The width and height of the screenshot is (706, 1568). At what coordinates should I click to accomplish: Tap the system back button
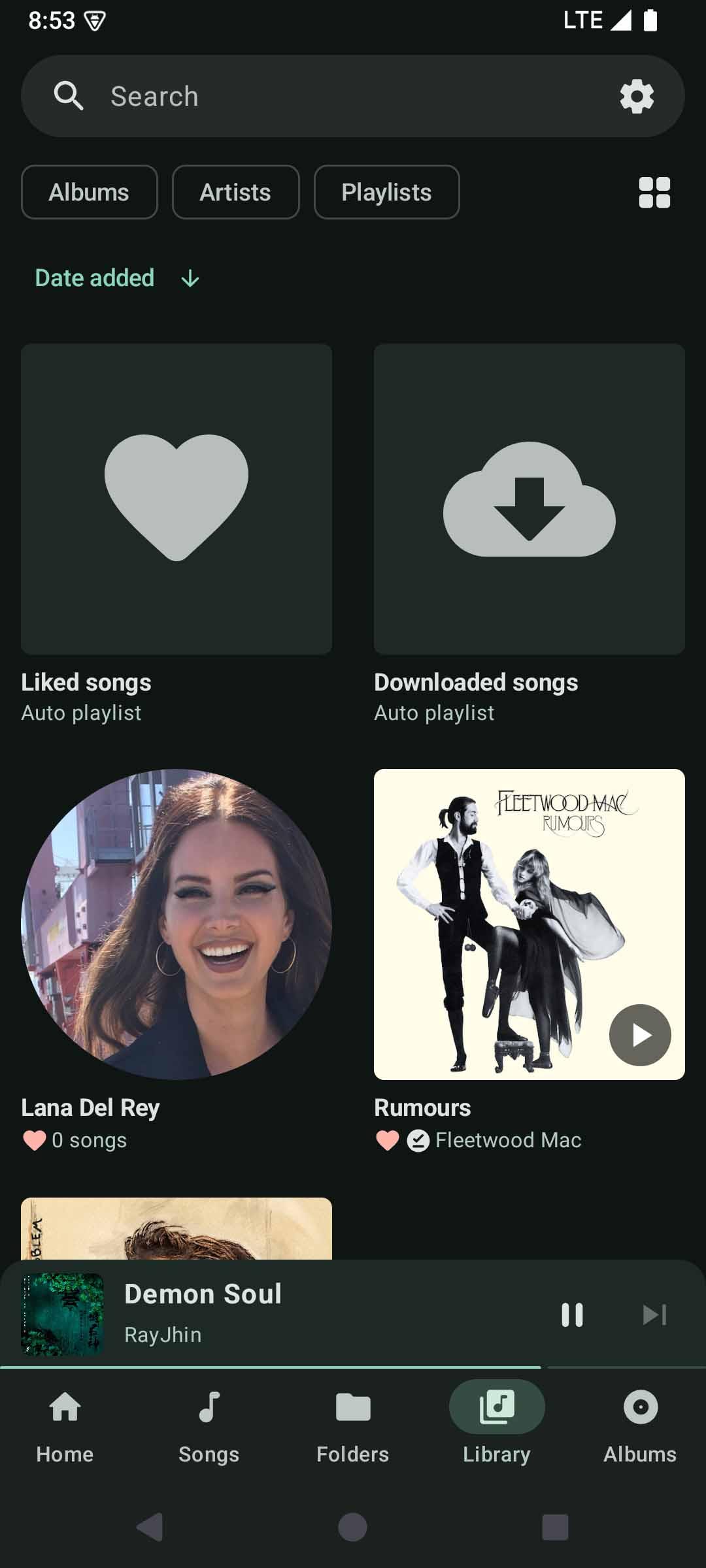click(150, 1527)
